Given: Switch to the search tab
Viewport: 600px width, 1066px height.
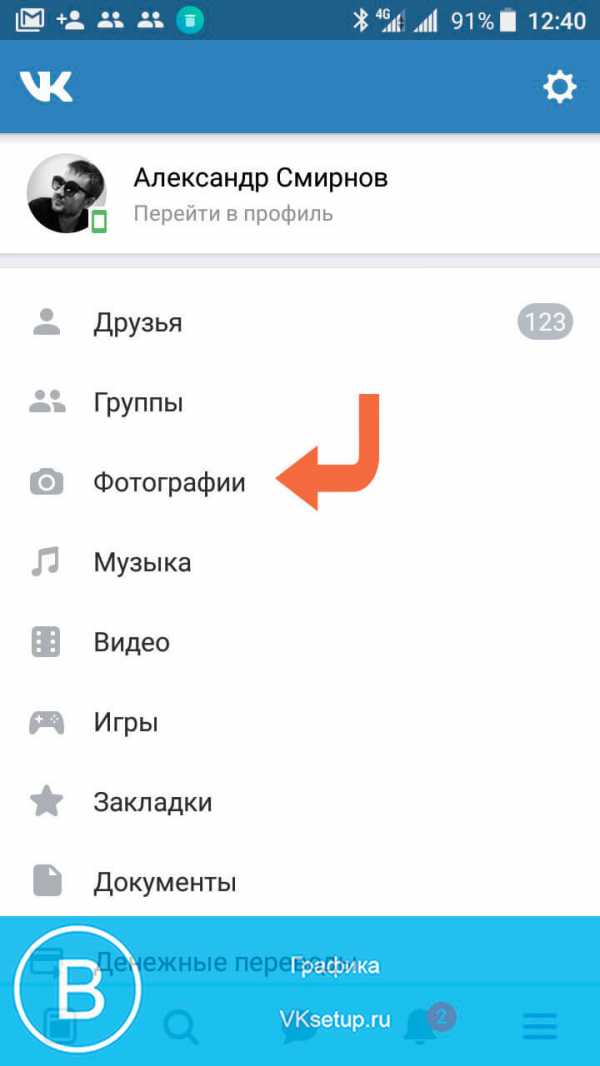Looking at the screenshot, I should coord(181,1027).
